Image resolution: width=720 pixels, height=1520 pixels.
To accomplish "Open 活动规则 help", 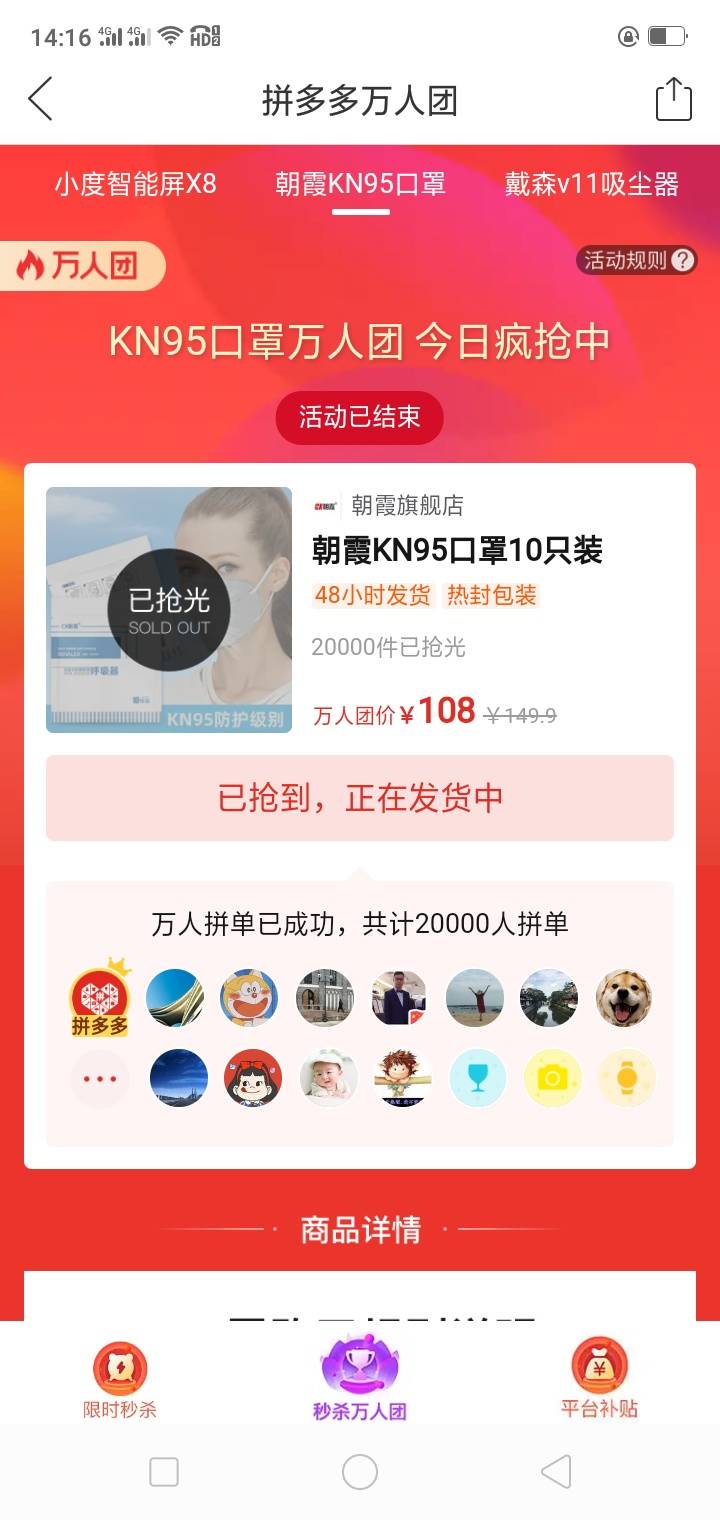I will click(637, 260).
